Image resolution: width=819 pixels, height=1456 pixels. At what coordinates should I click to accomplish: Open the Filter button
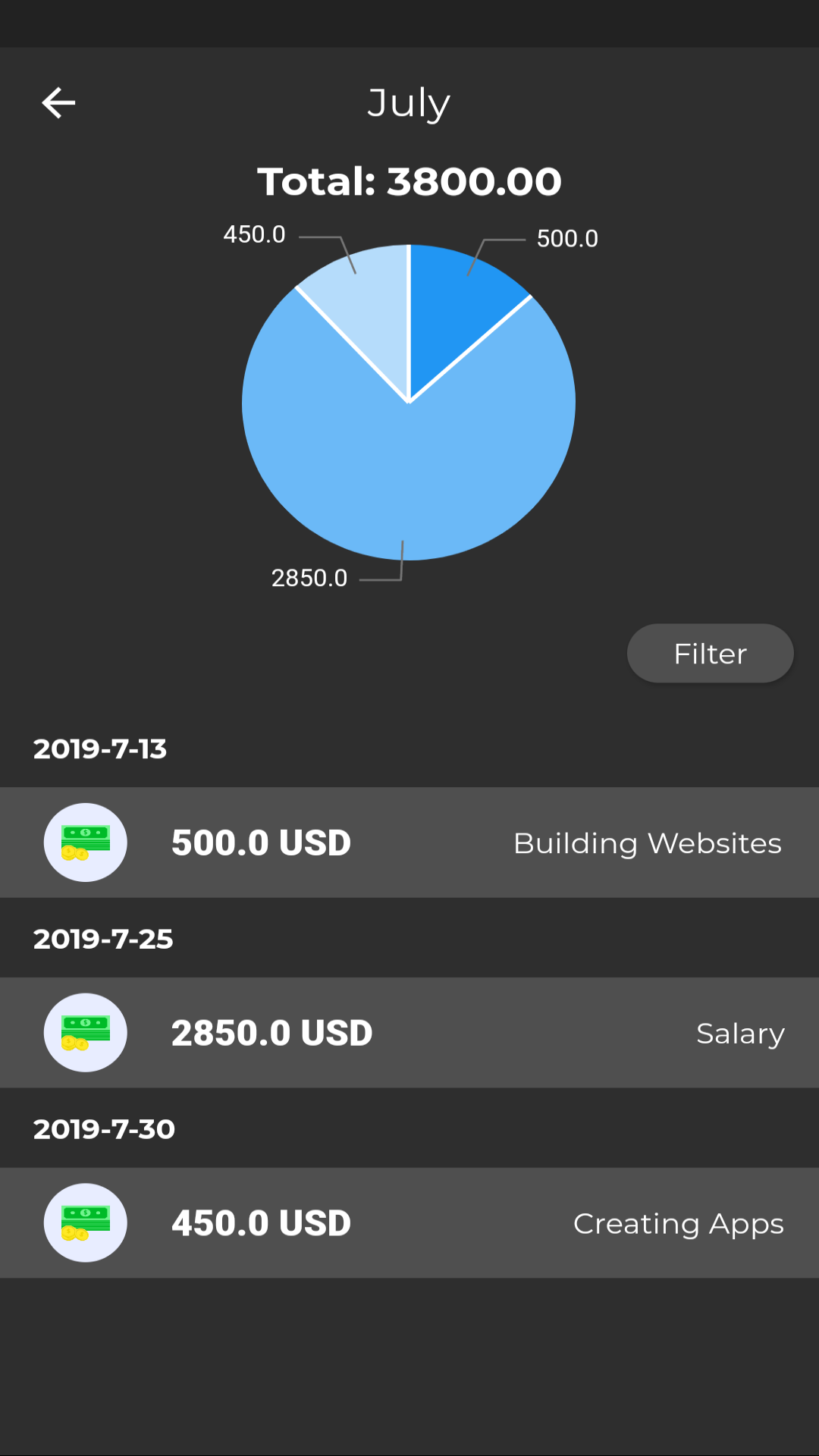[710, 654]
